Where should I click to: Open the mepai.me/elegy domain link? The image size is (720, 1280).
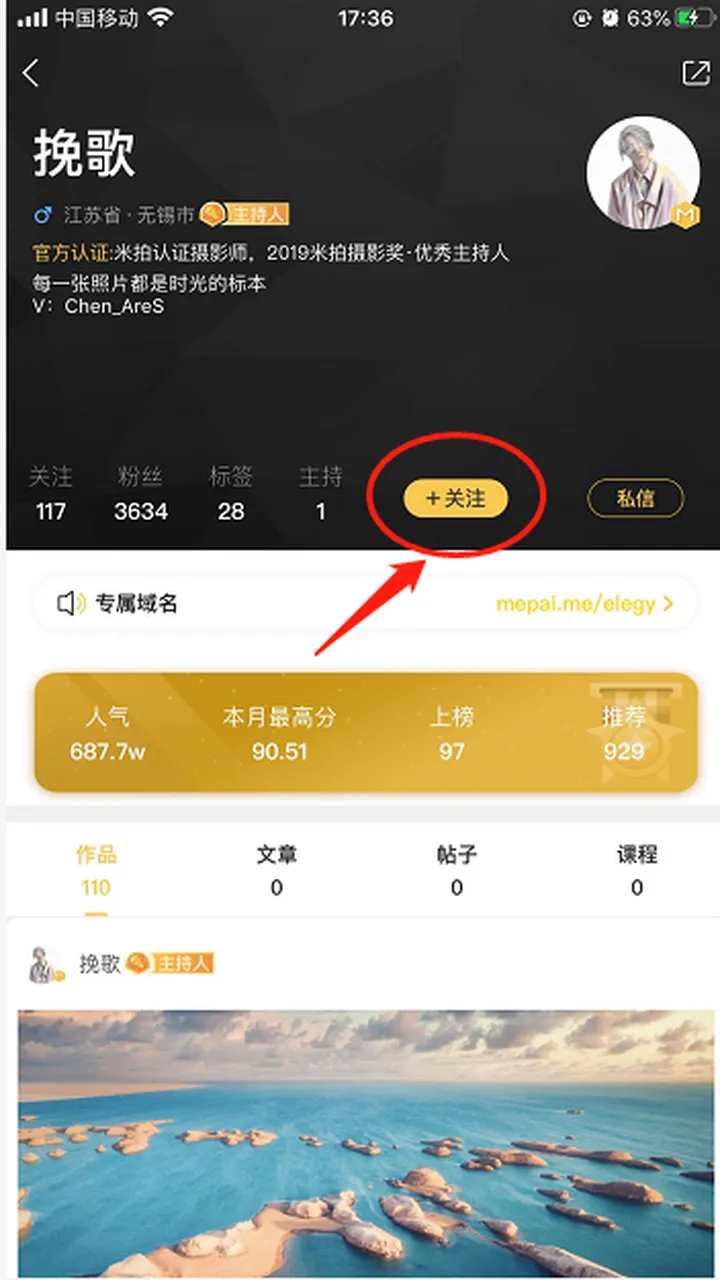tap(584, 604)
